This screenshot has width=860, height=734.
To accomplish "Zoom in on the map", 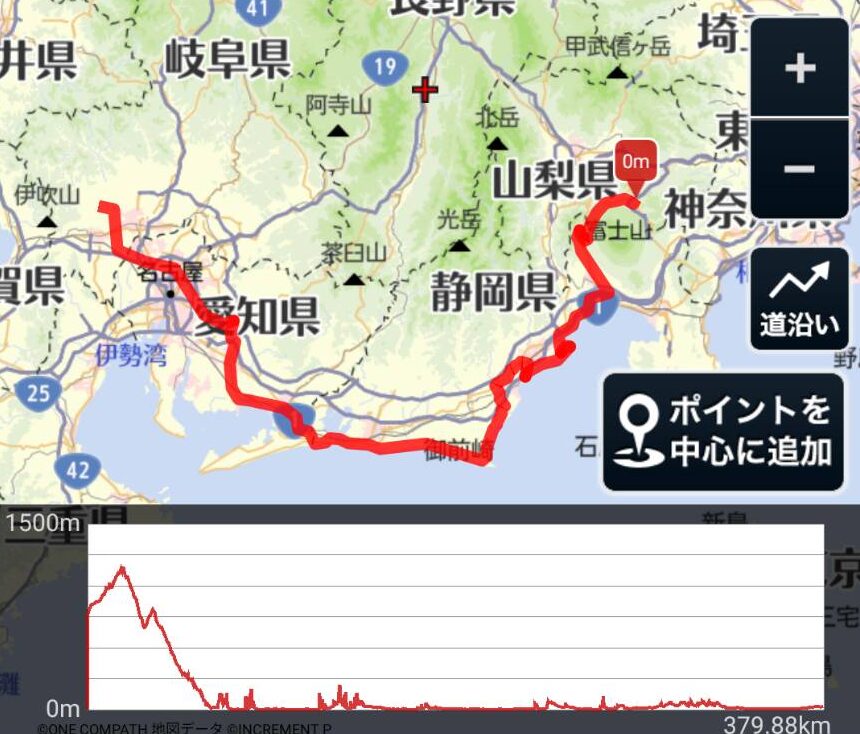I will point(799,68).
